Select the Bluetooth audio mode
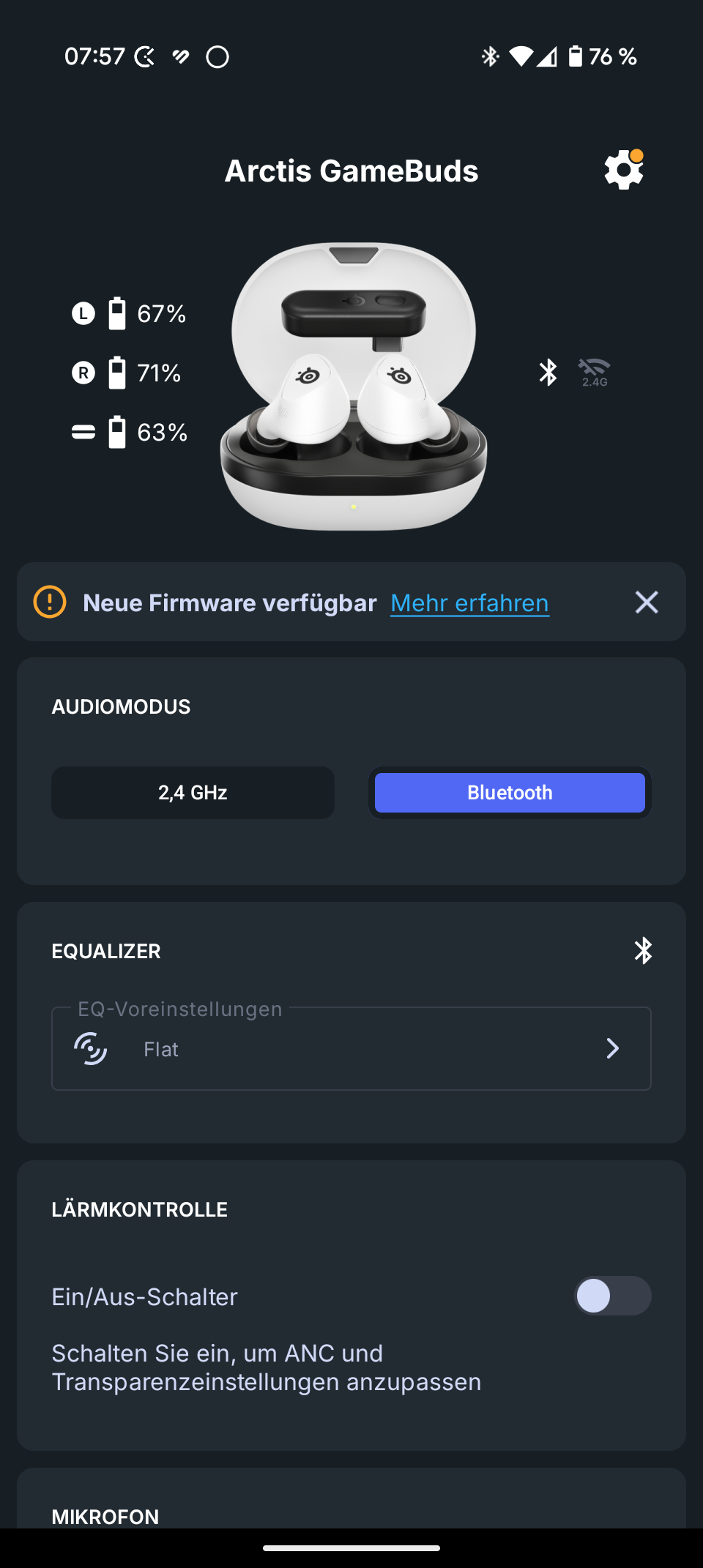This screenshot has width=703, height=1568. tap(510, 793)
